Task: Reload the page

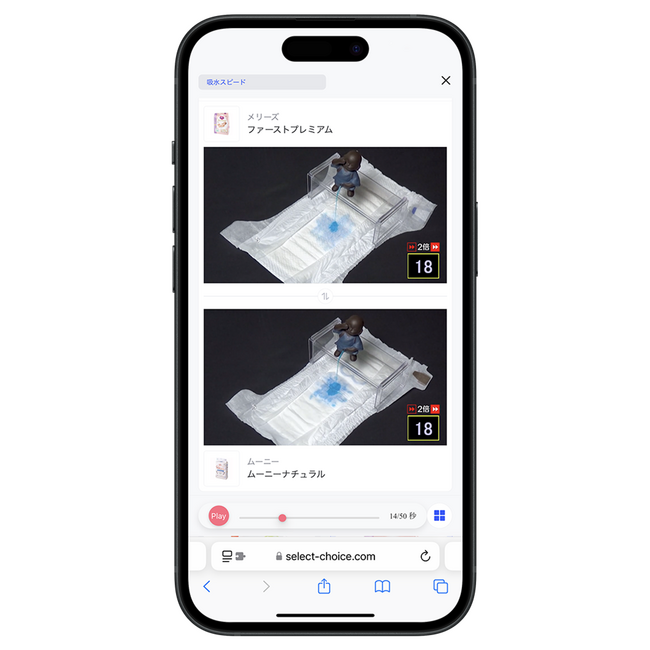Action: point(424,556)
